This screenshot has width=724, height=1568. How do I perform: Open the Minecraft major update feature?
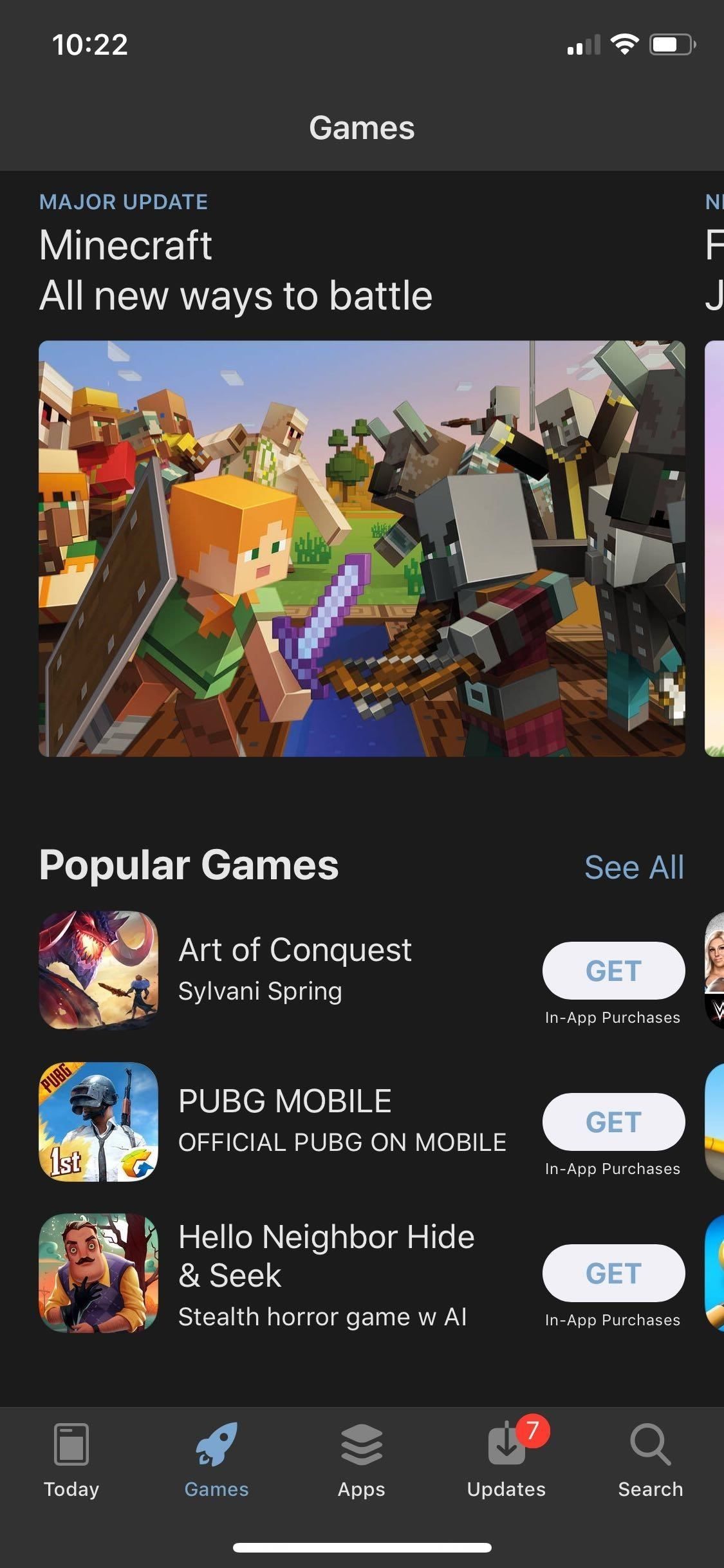click(362, 548)
